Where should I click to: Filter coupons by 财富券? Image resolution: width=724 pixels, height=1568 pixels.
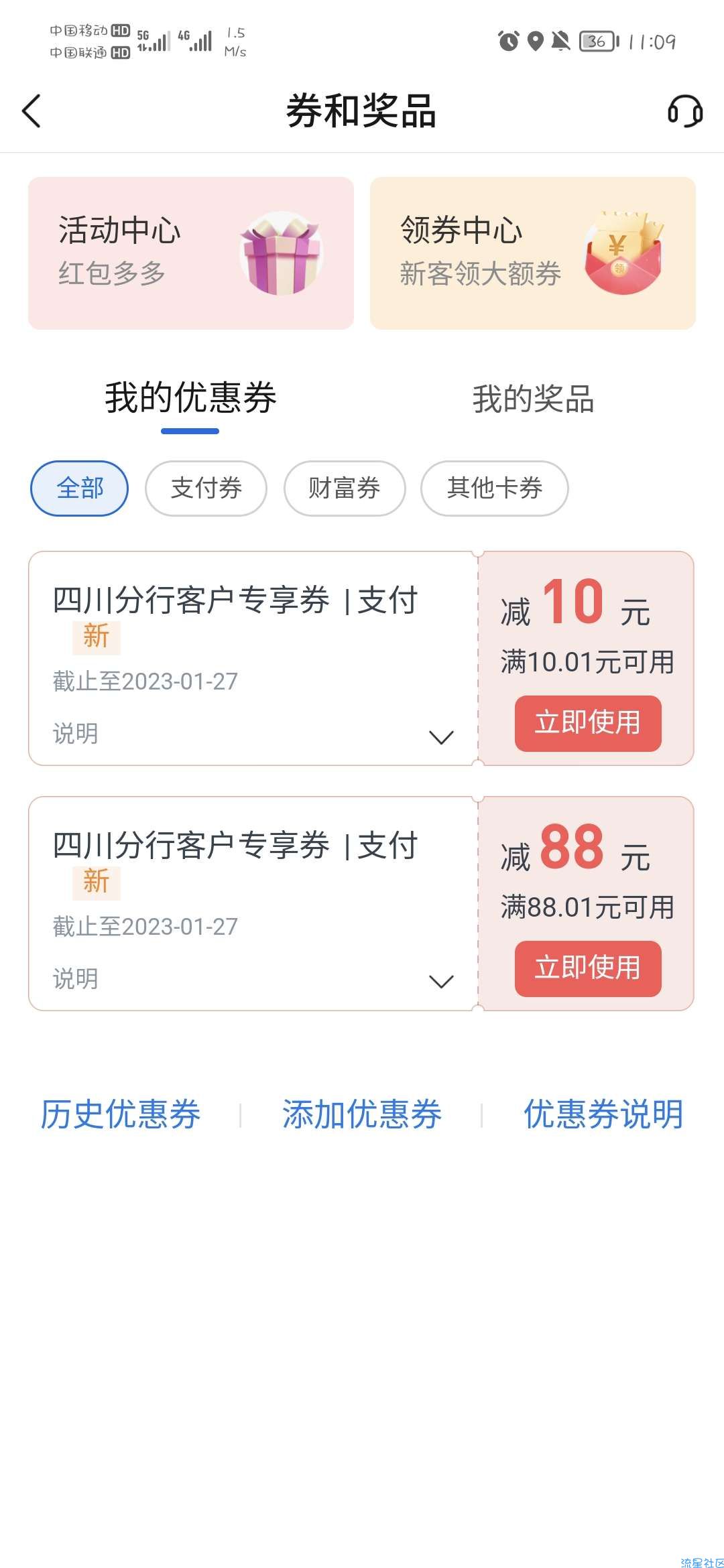pos(345,488)
